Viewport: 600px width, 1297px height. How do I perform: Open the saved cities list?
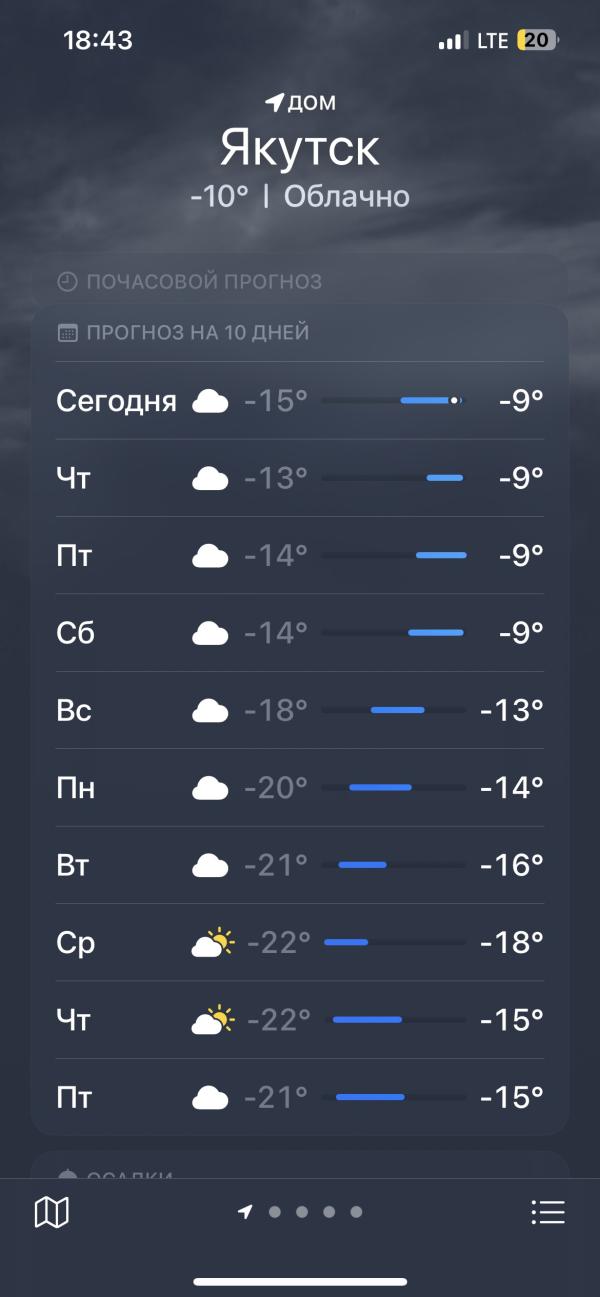548,1212
